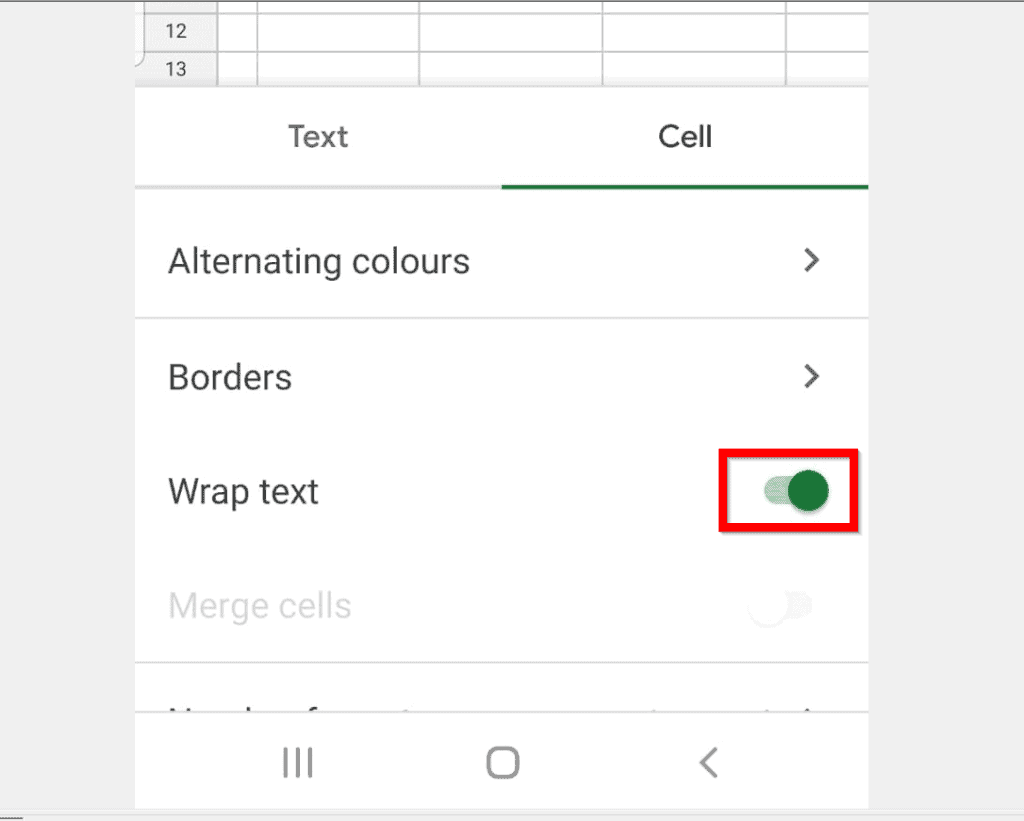Viewport: 1024px width, 821px height.
Task: Go to the home screen
Action: [503, 762]
